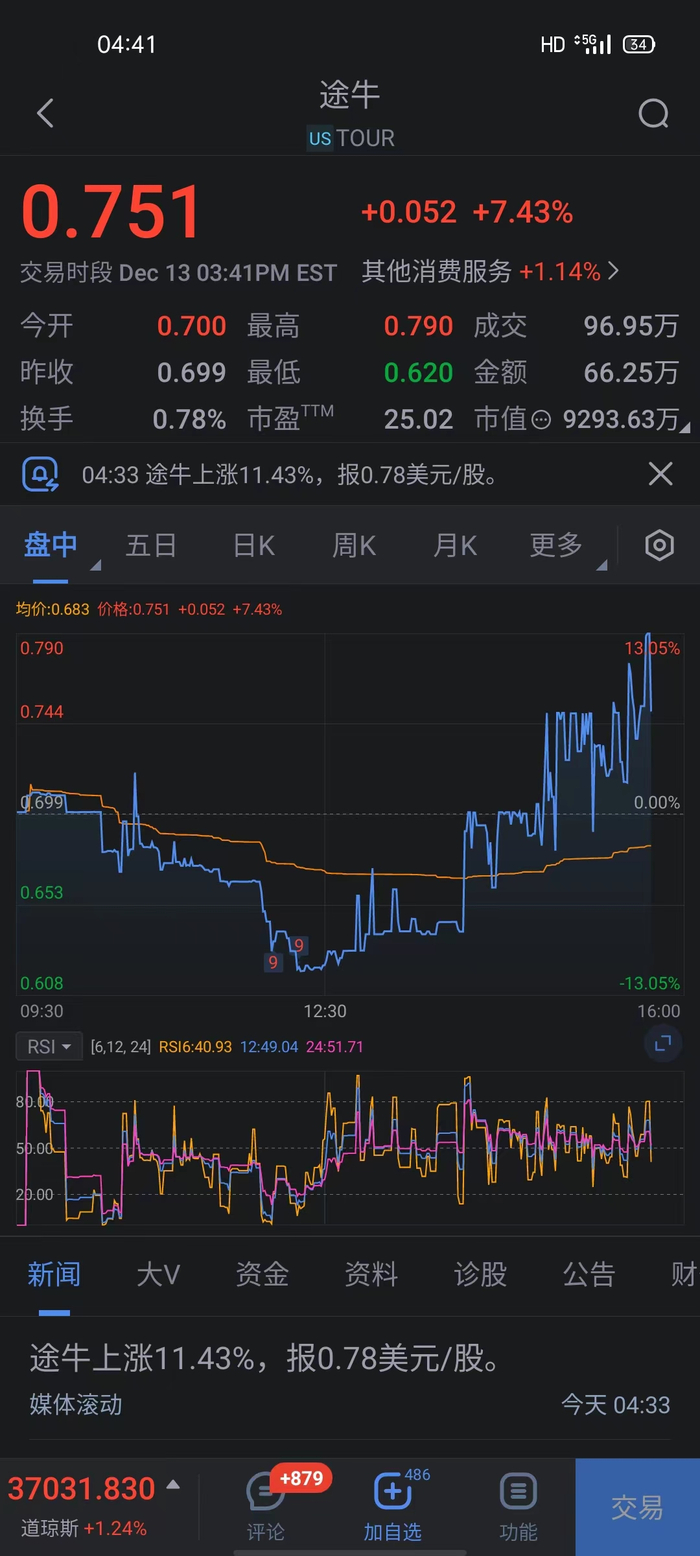Open the 资金 tab
The width and height of the screenshot is (700, 1556).
262,1274
